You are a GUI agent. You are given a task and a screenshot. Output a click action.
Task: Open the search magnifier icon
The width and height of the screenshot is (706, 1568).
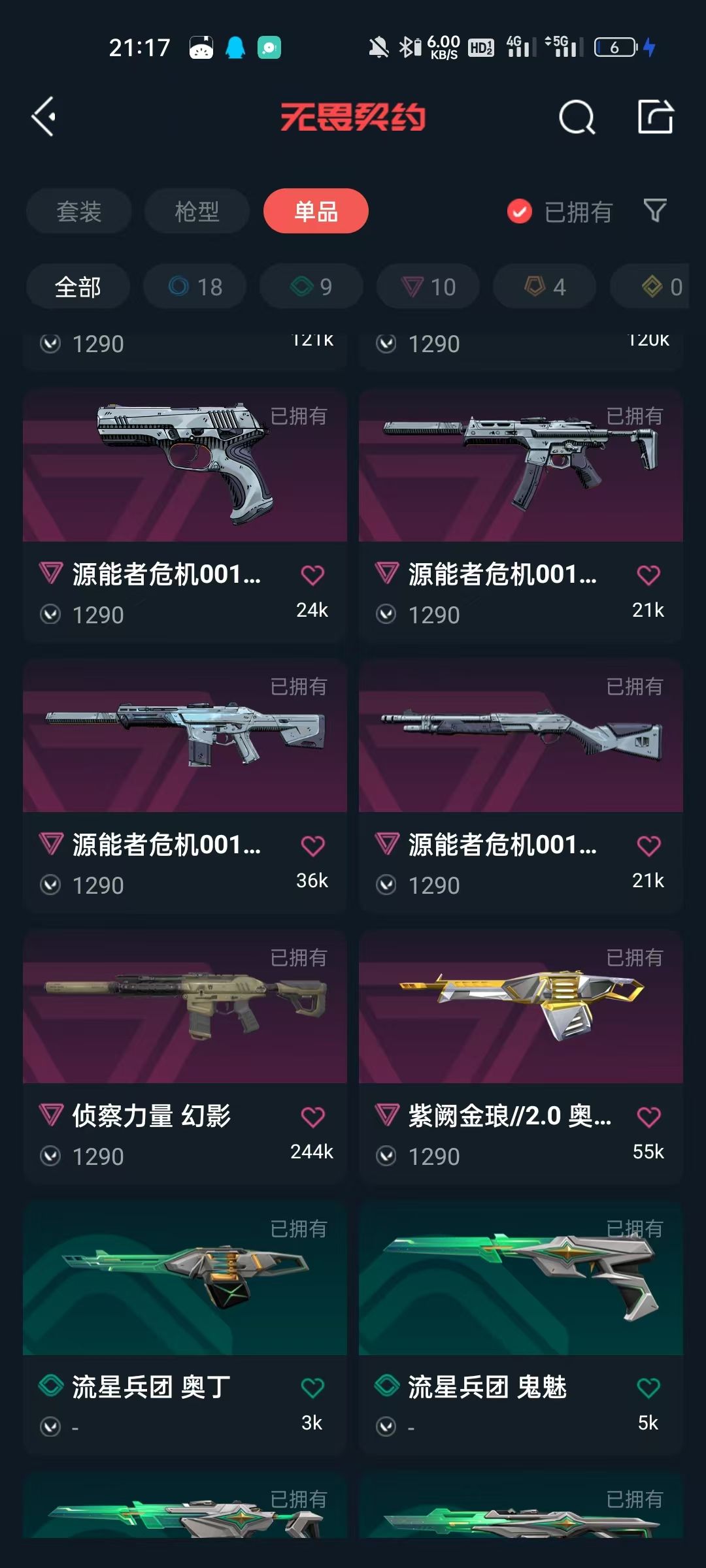[x=577, y=117]
